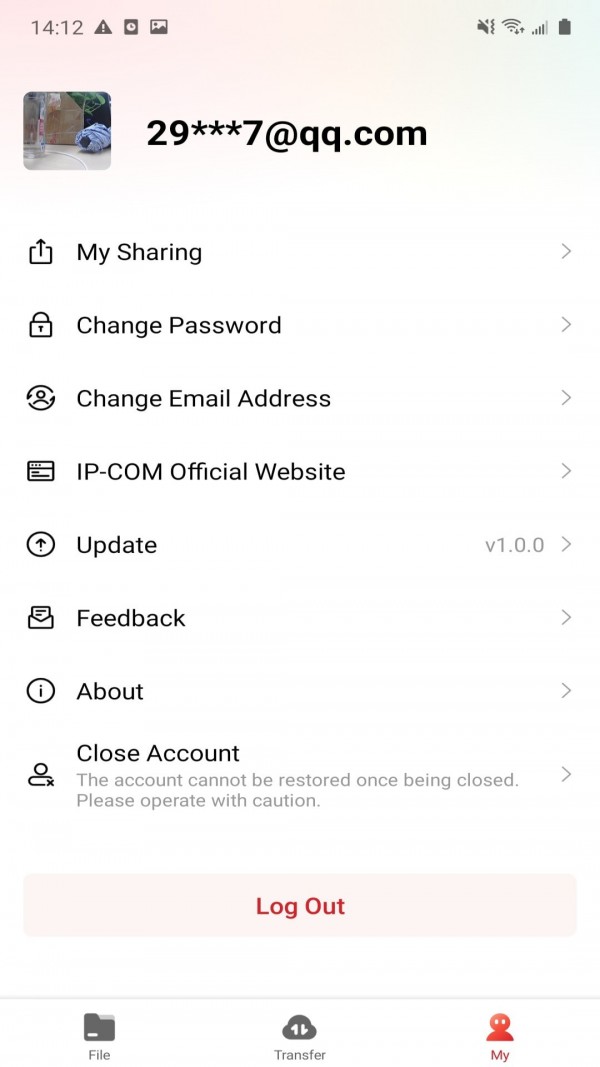This screenshot has height=1067, width=600.
Task: Tap the Log Out button
Action: (300, 906)
